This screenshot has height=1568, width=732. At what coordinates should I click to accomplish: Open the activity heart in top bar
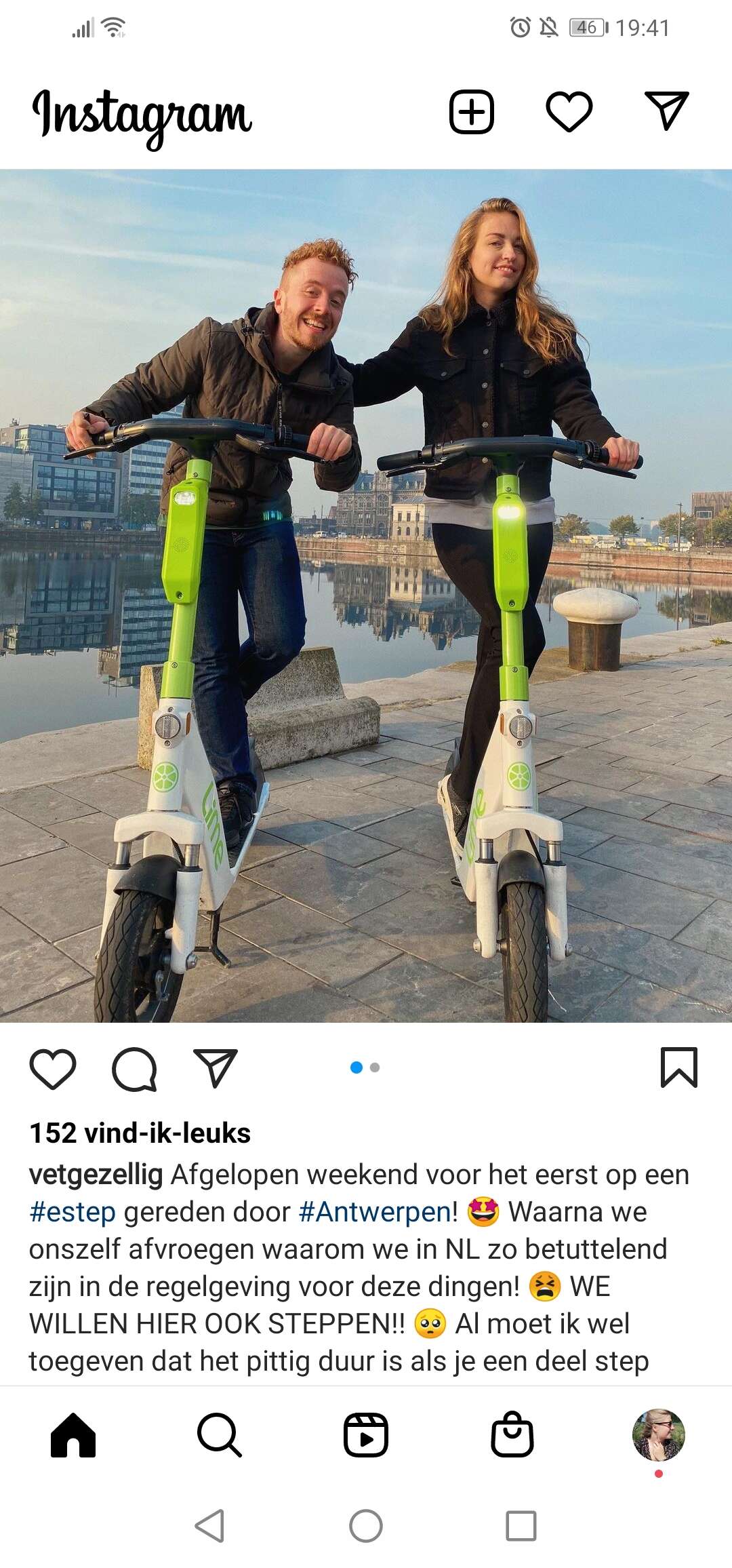pos(569,112)
